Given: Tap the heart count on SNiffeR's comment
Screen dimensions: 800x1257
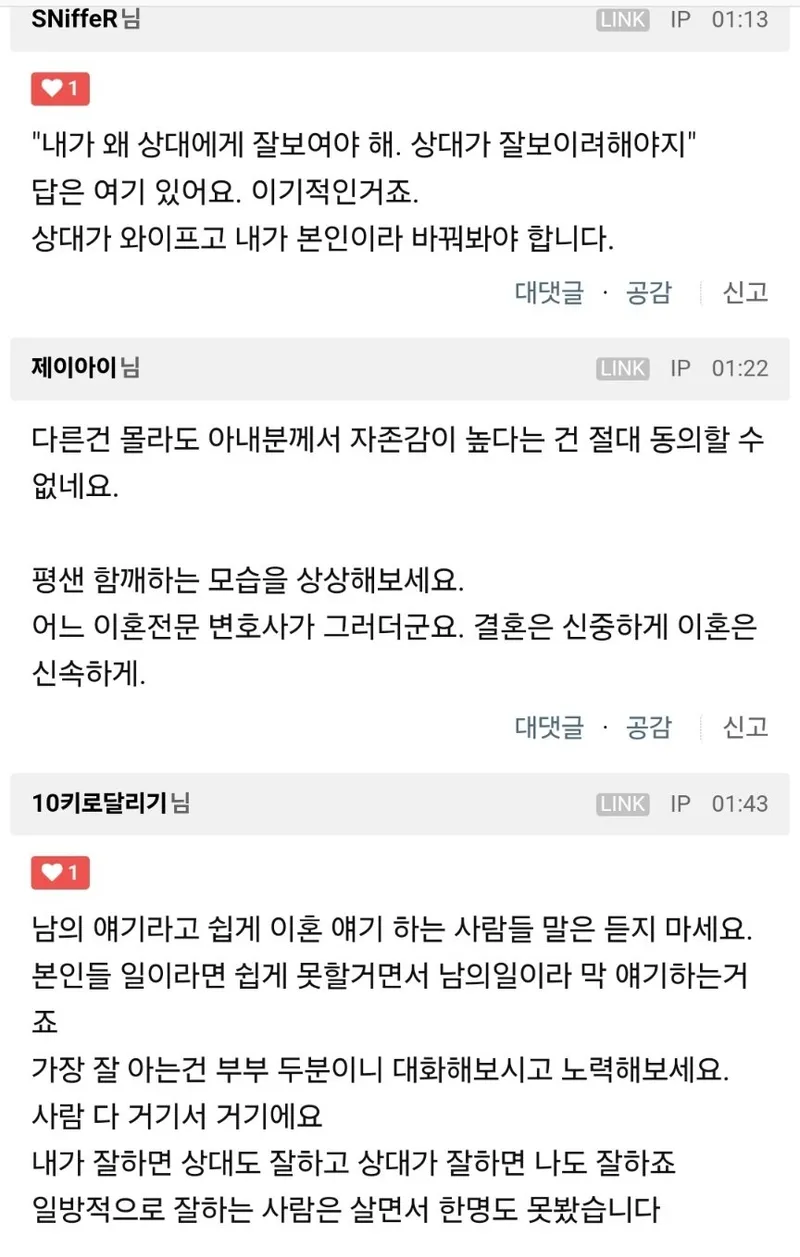Looking at the screenshot, I should pos(61,89).
